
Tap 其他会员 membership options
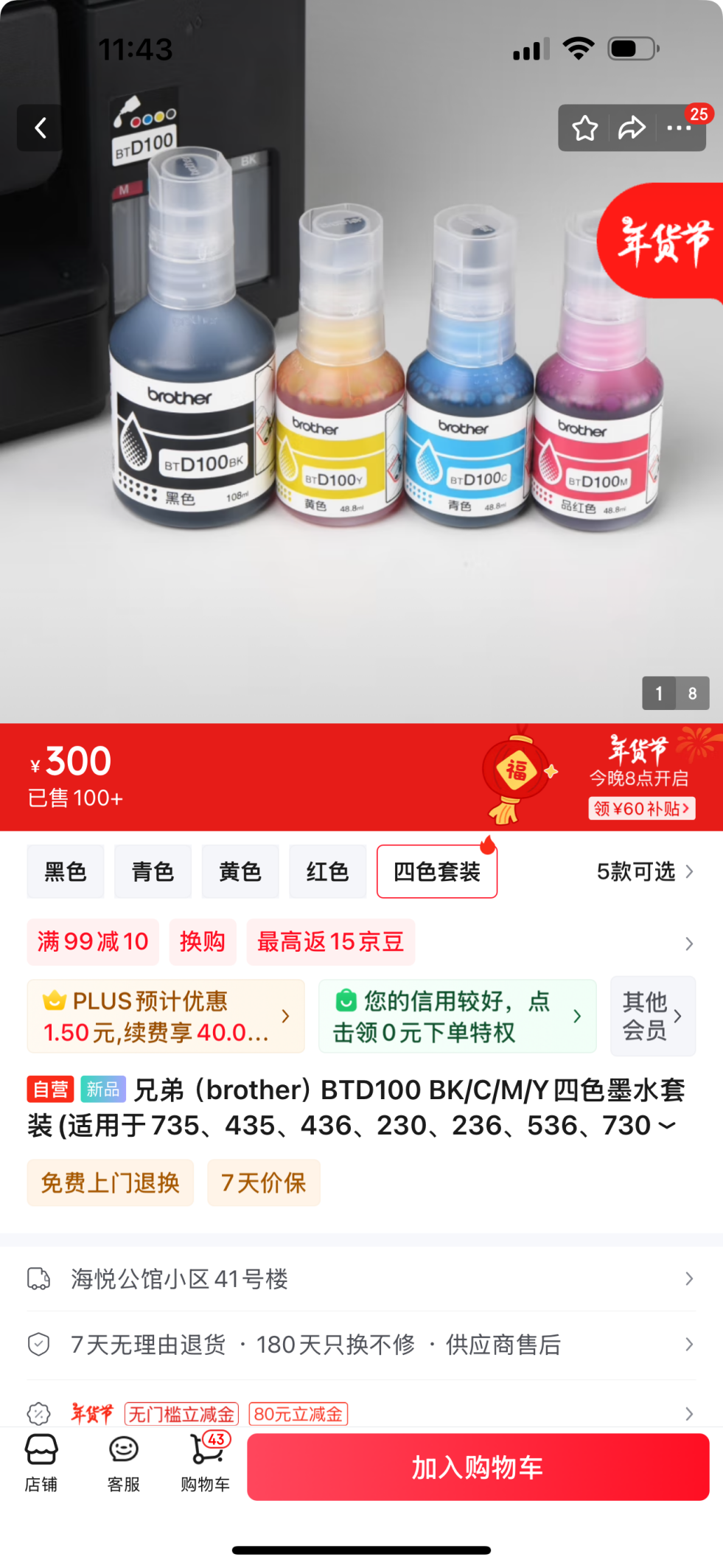click(652, 1016)
